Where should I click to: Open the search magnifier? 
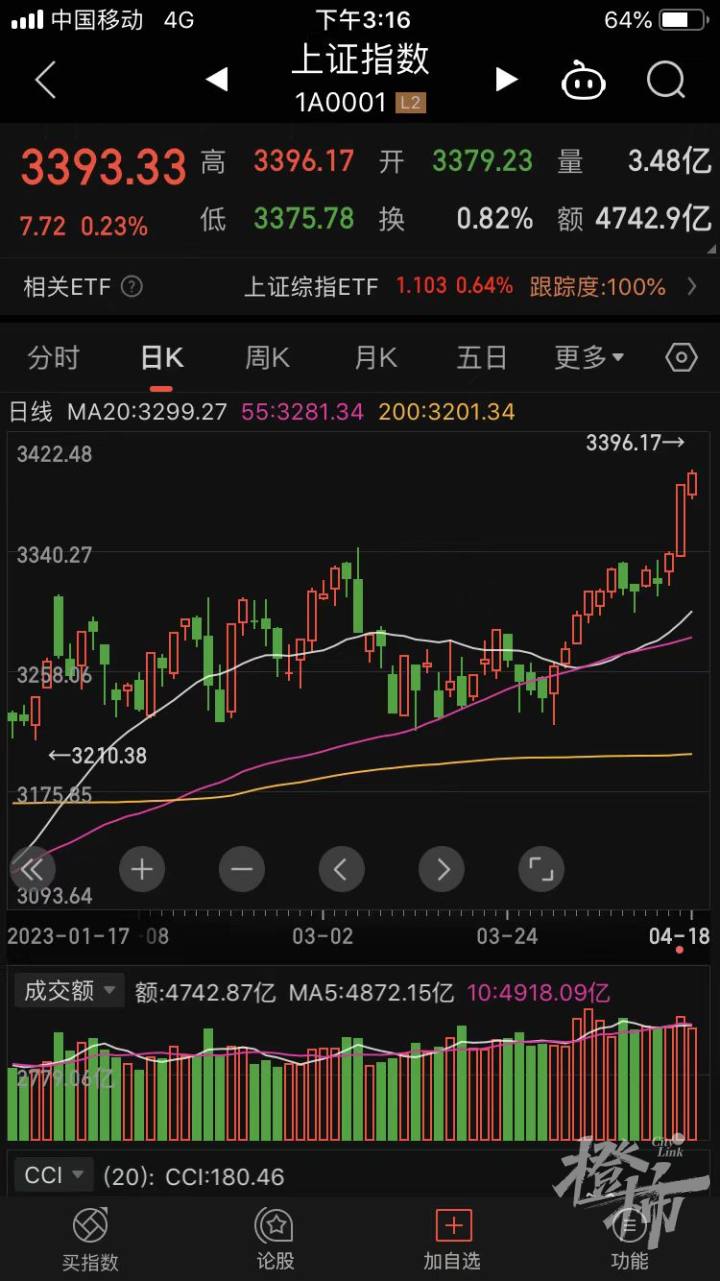point(666,80)
